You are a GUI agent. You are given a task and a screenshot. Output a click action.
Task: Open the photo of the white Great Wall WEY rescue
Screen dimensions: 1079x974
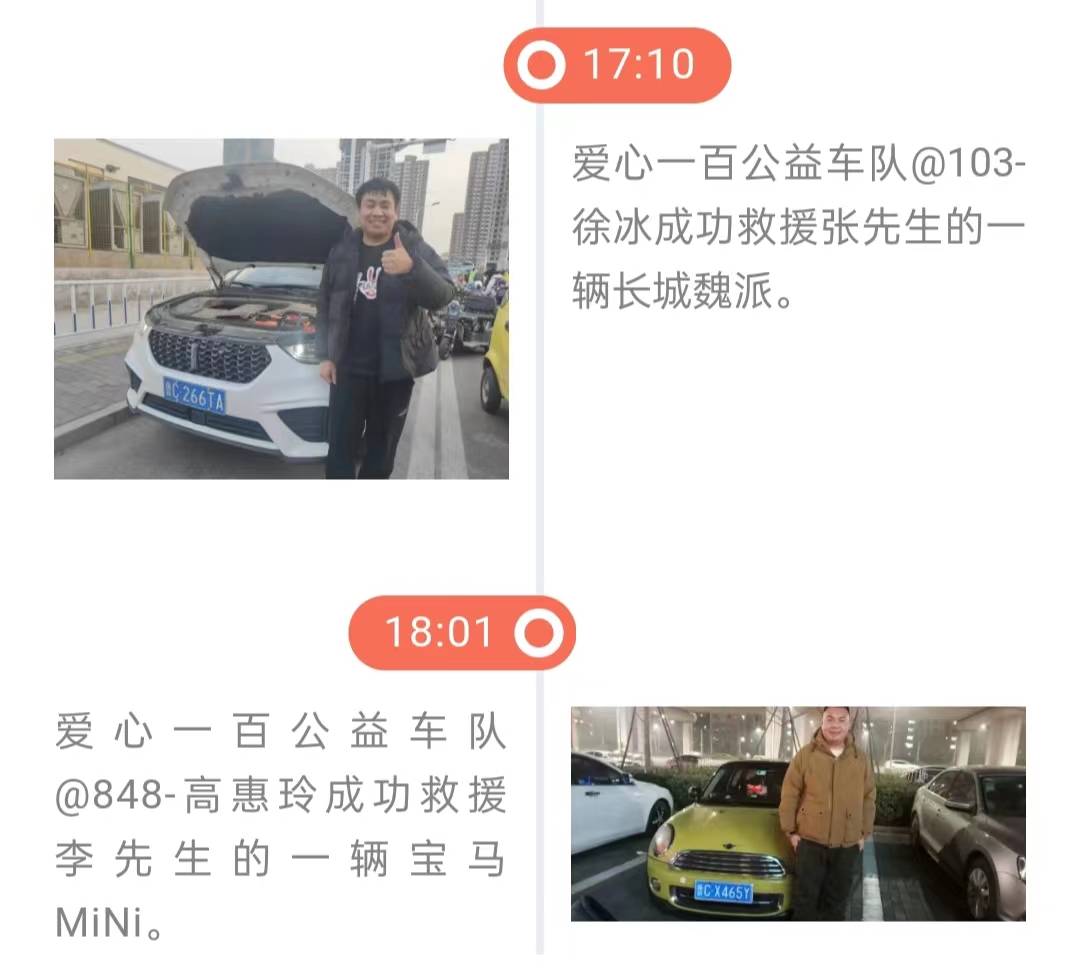[281, 308]
